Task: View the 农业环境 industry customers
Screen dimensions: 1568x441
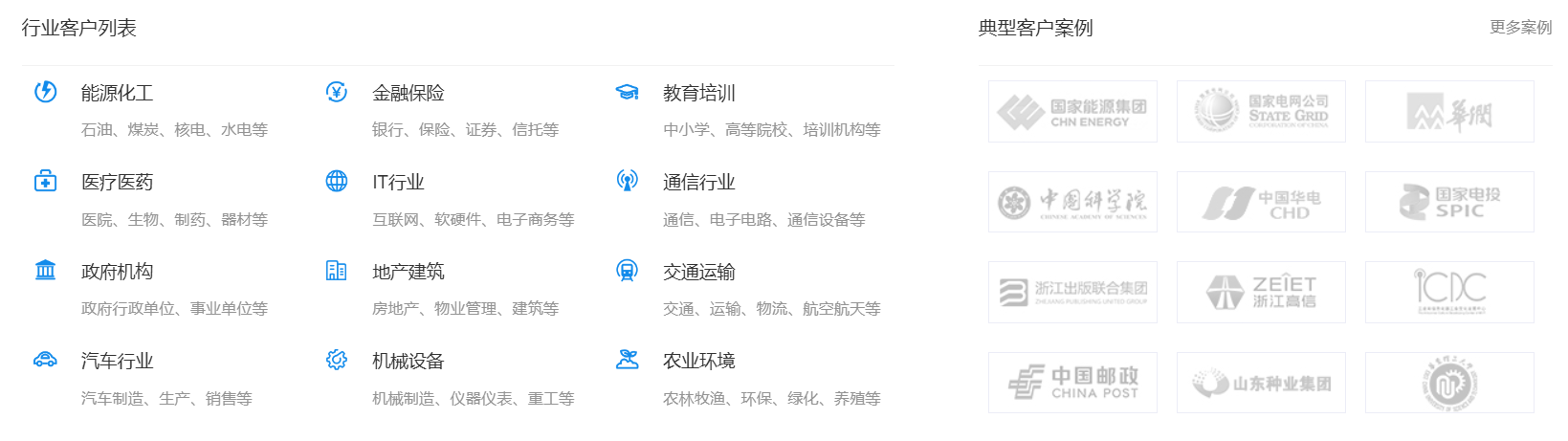Action: point(698,362)
